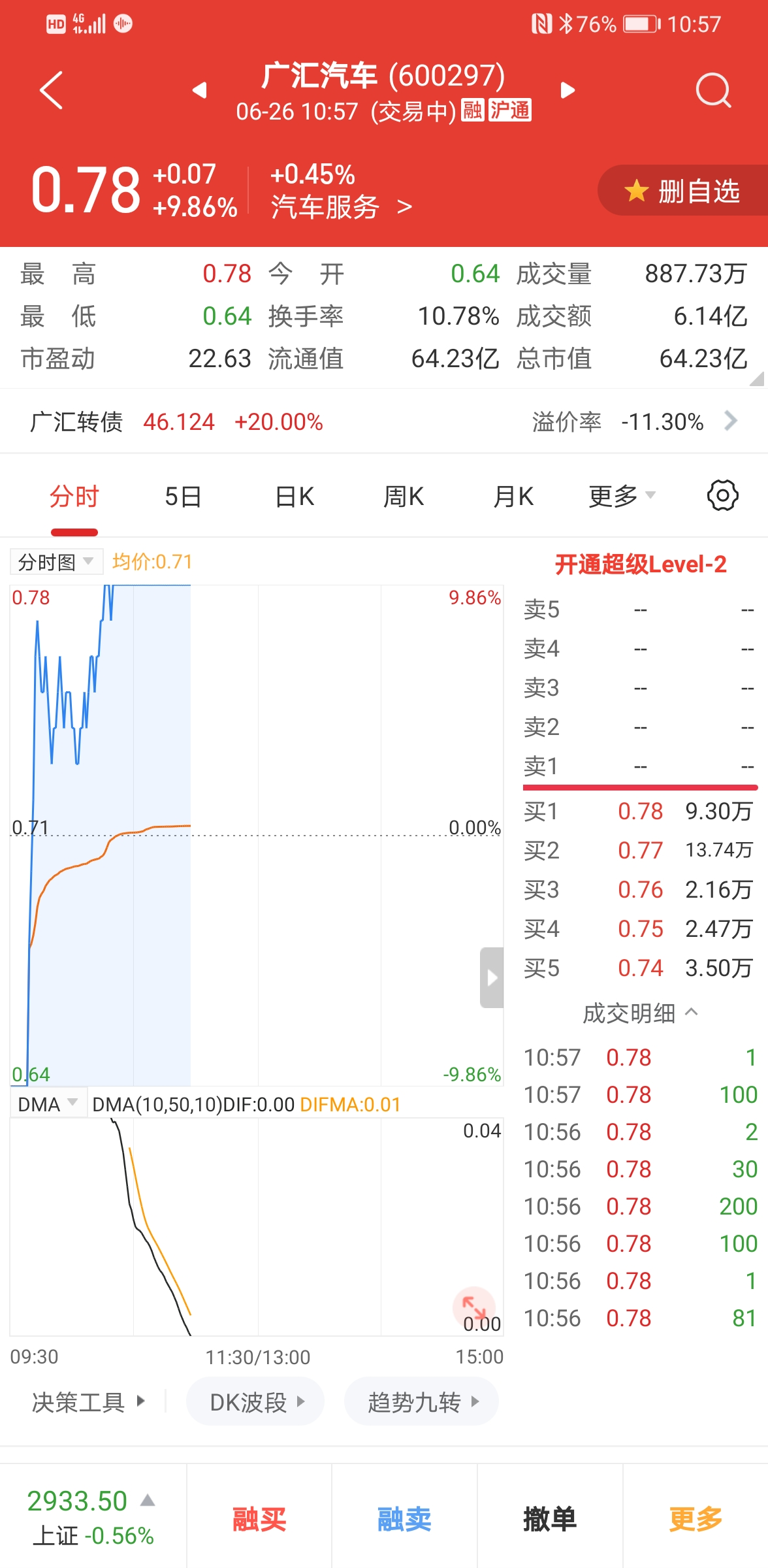Switch to the 月K chart tab

click(513, 497)
